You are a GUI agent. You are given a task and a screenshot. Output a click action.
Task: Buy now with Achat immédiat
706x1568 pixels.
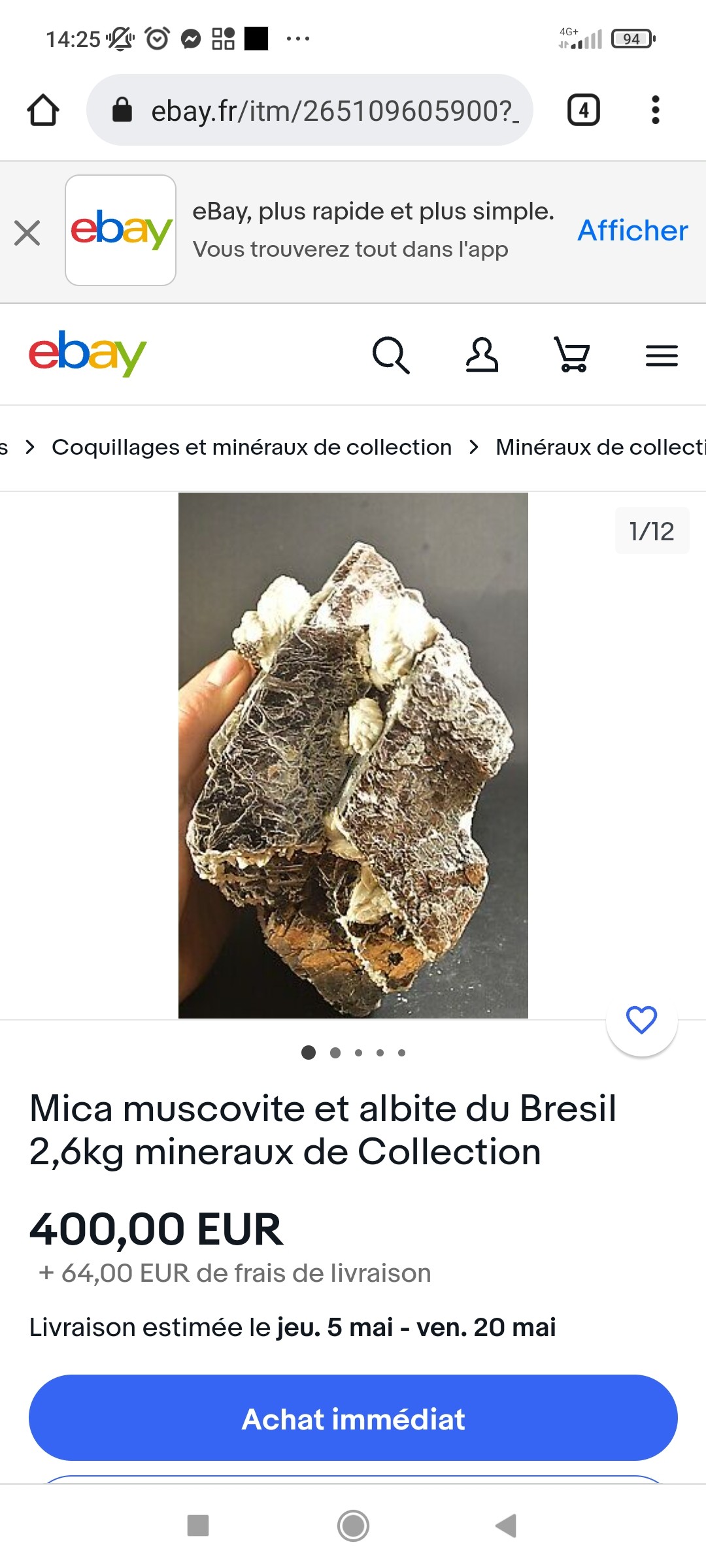pos(353,1419)
